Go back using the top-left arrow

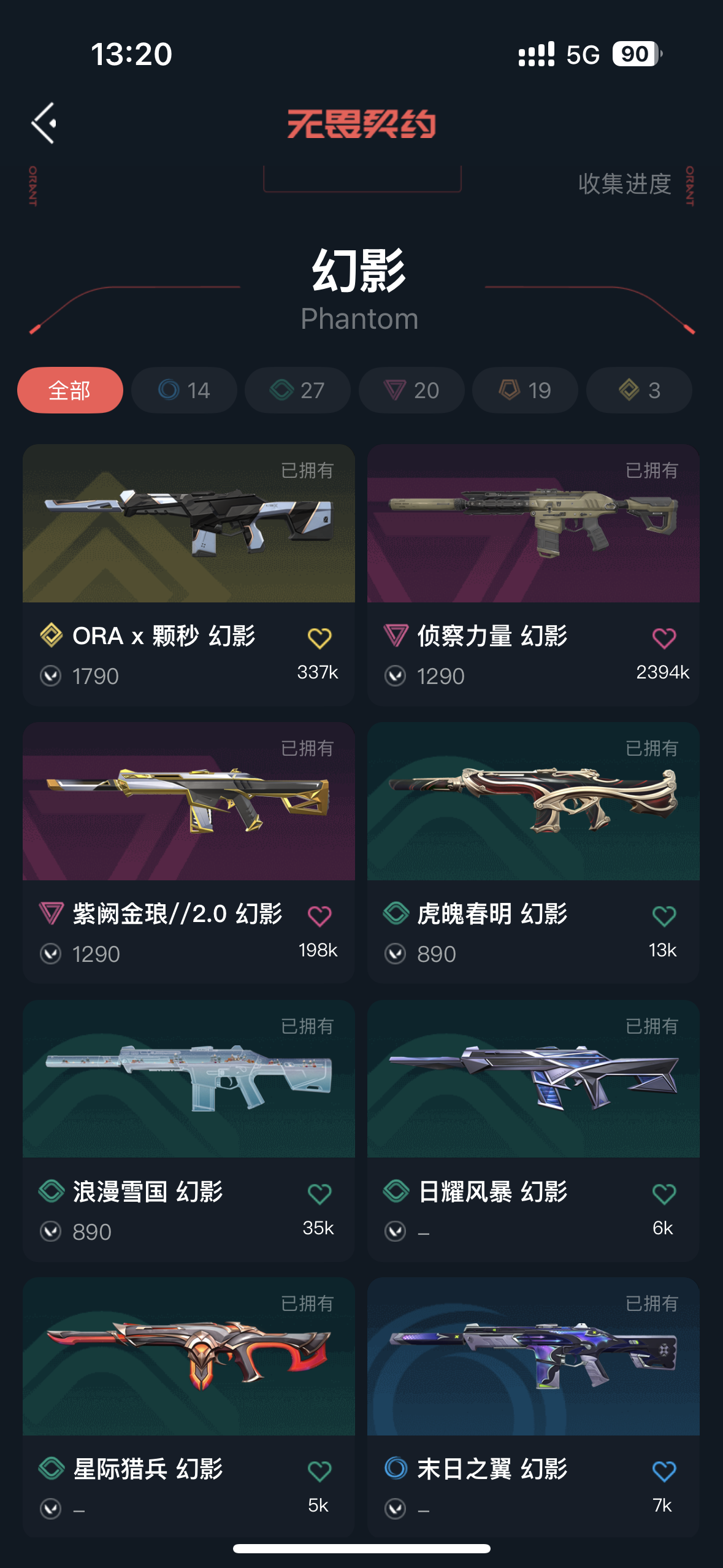(x=44, y=123)
